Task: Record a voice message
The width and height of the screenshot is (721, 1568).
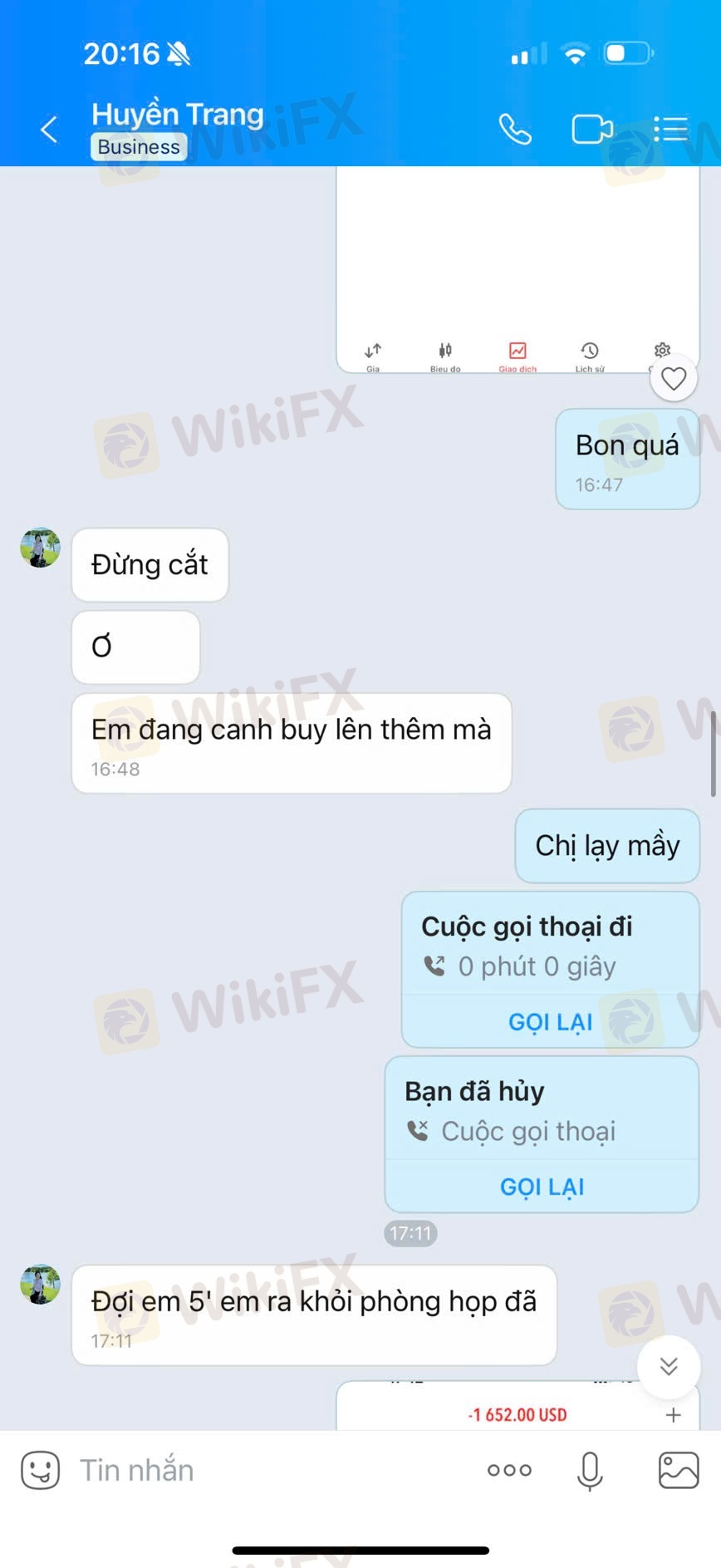Action: (x=590, y=1471)
